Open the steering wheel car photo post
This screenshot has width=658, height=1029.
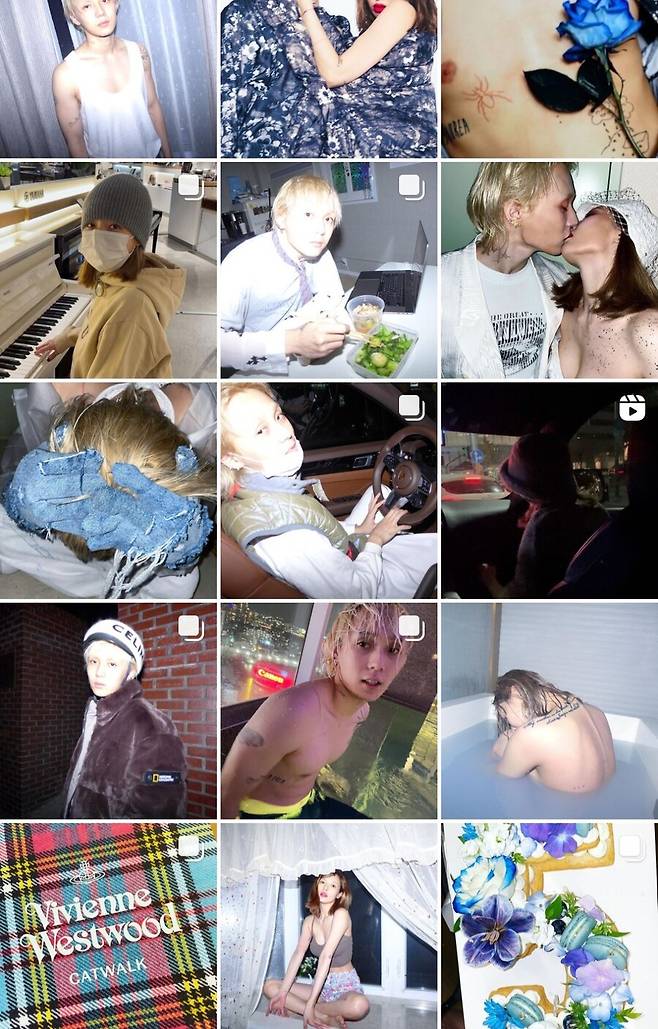329,490
